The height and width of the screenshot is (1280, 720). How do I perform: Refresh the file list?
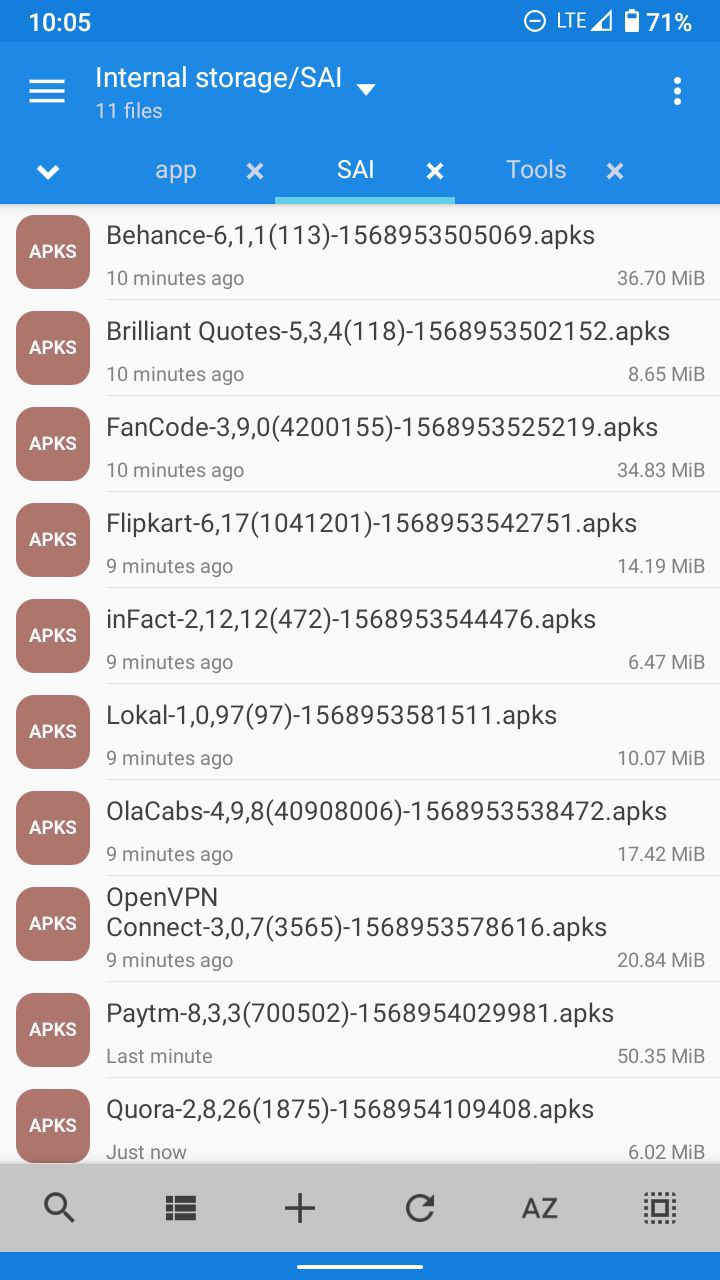(x=420, y=1208)
